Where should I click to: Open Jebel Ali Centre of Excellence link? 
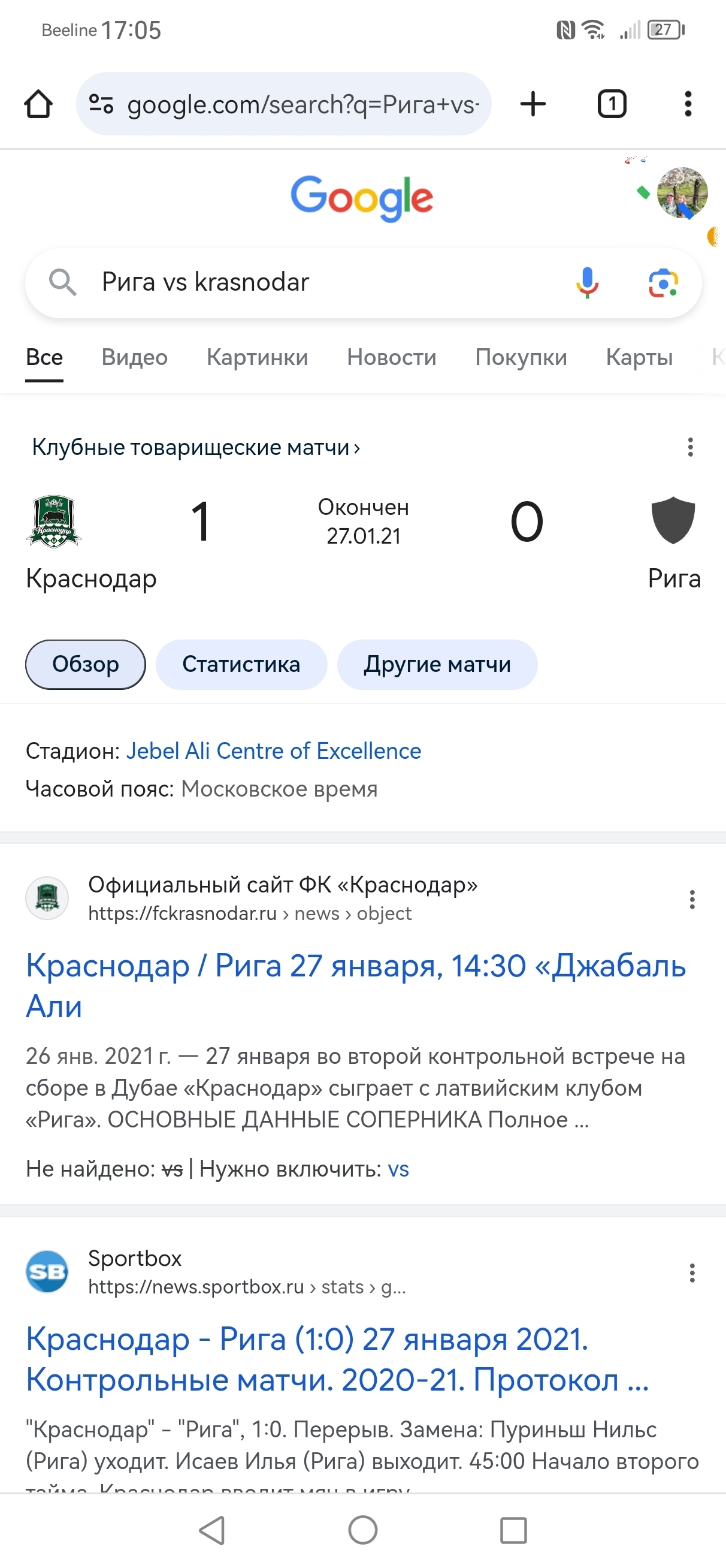[273, 751]
